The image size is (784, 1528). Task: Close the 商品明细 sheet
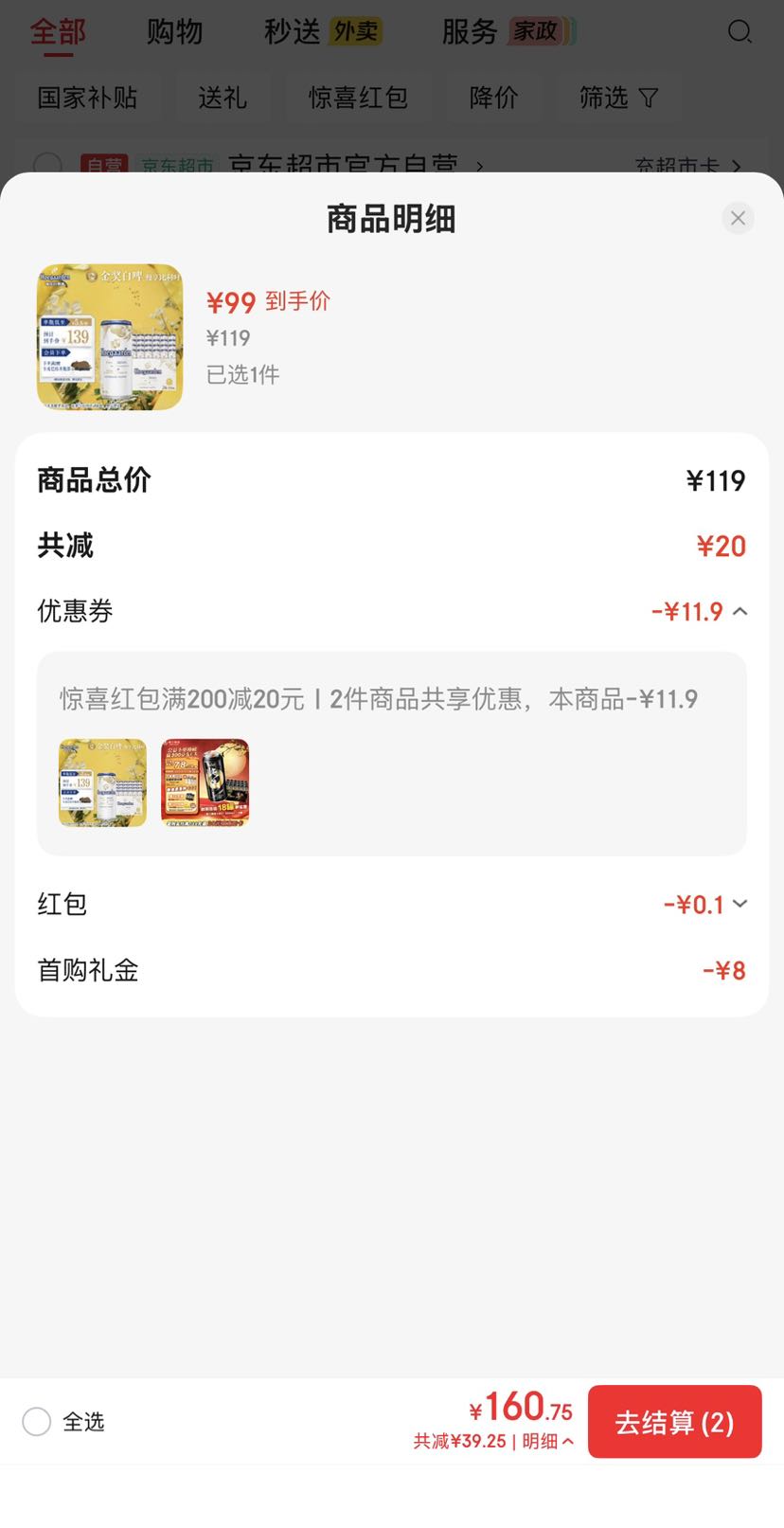point(738,219)
